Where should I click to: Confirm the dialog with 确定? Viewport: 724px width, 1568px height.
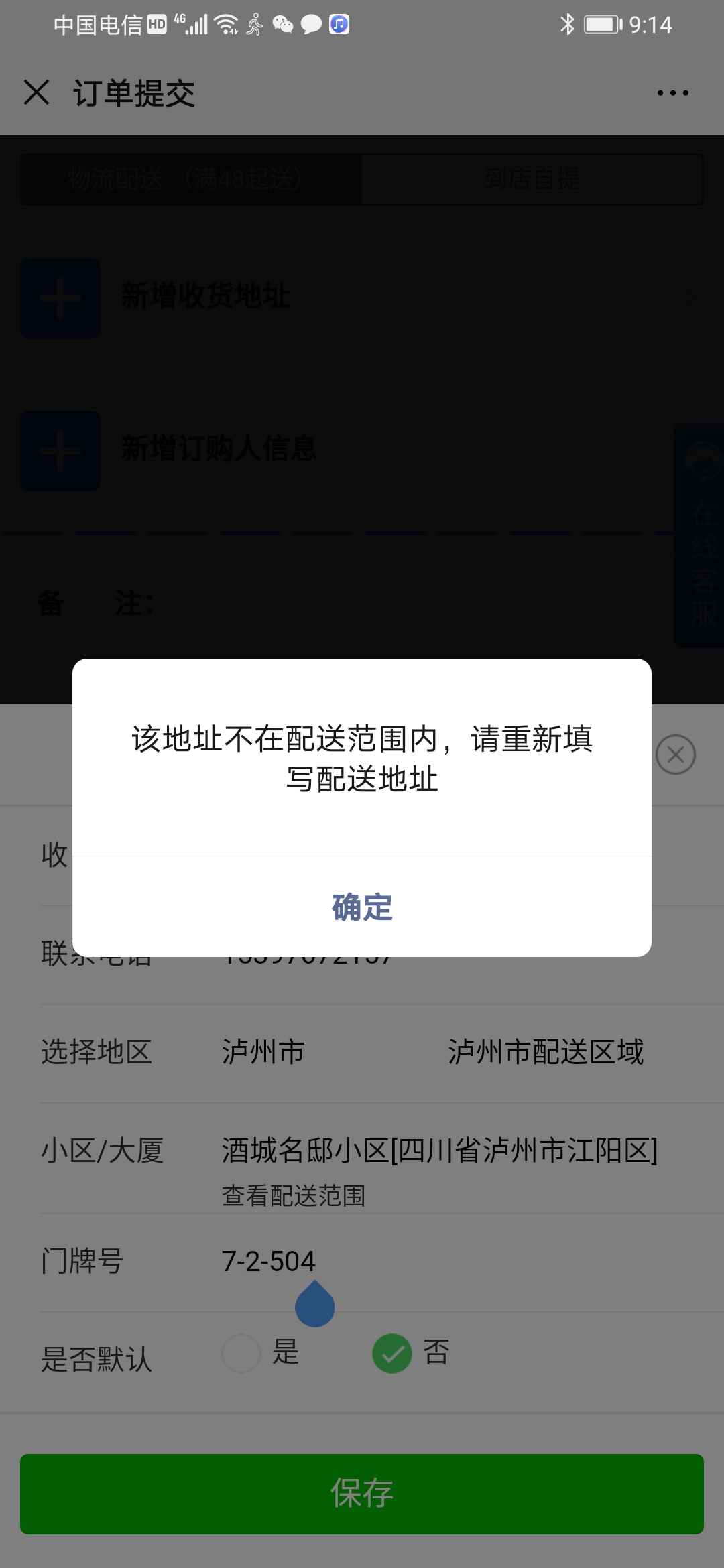(x=362, y=907)
